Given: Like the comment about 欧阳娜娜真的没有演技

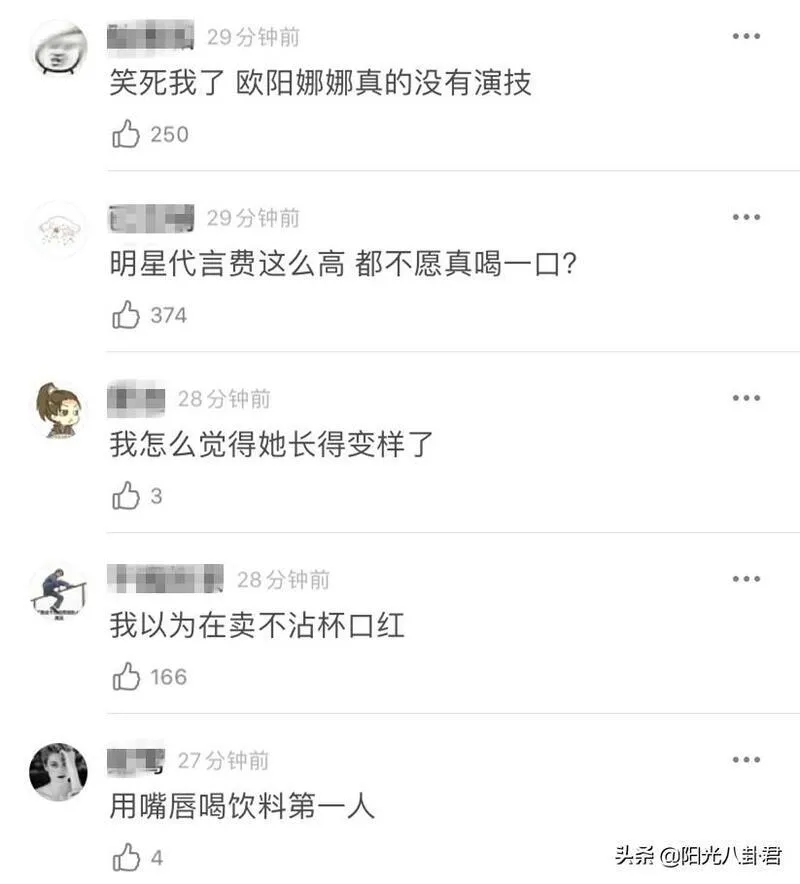Looking at the screenshot, I should pyautogui.click(x=126, y=134).
